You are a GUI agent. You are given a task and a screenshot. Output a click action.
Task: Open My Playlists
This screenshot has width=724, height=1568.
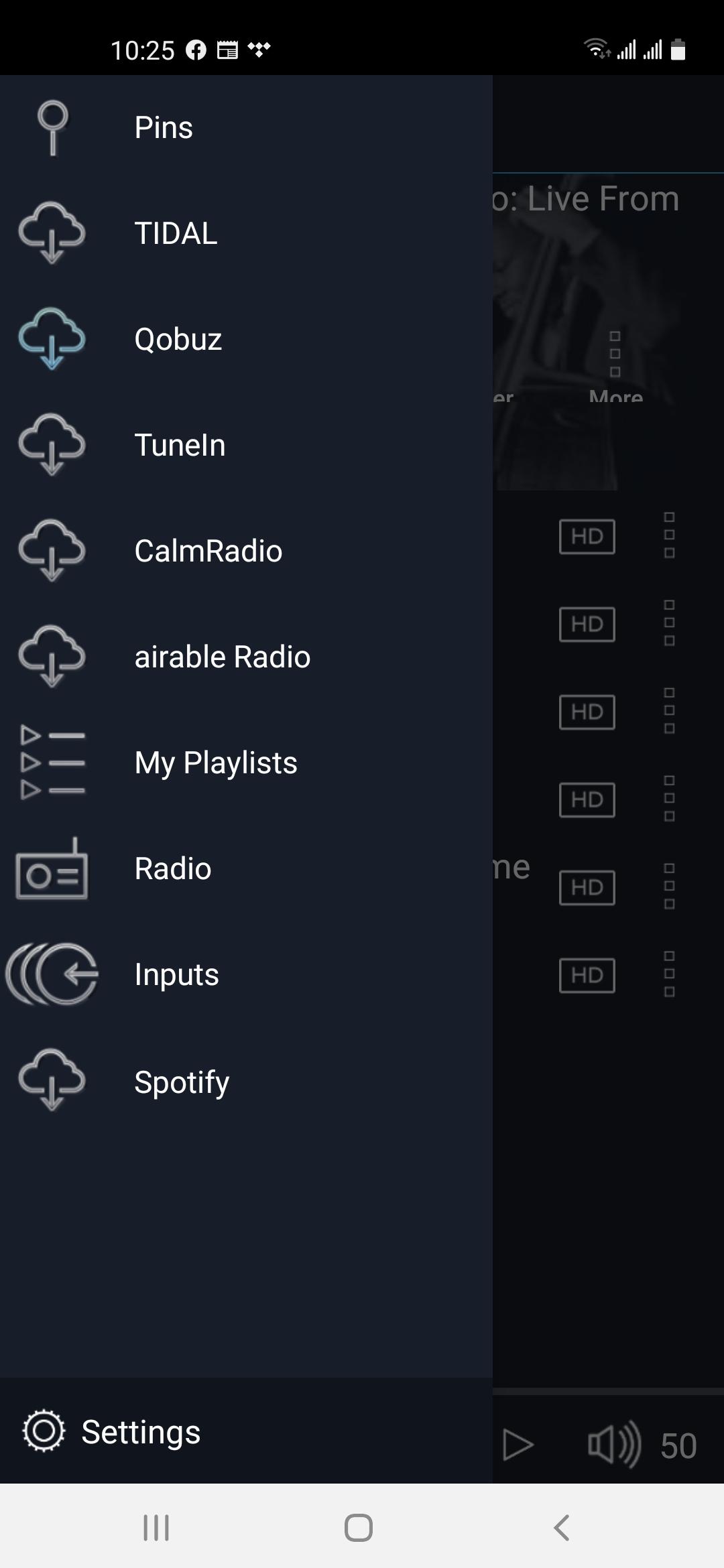coord(246,763)
